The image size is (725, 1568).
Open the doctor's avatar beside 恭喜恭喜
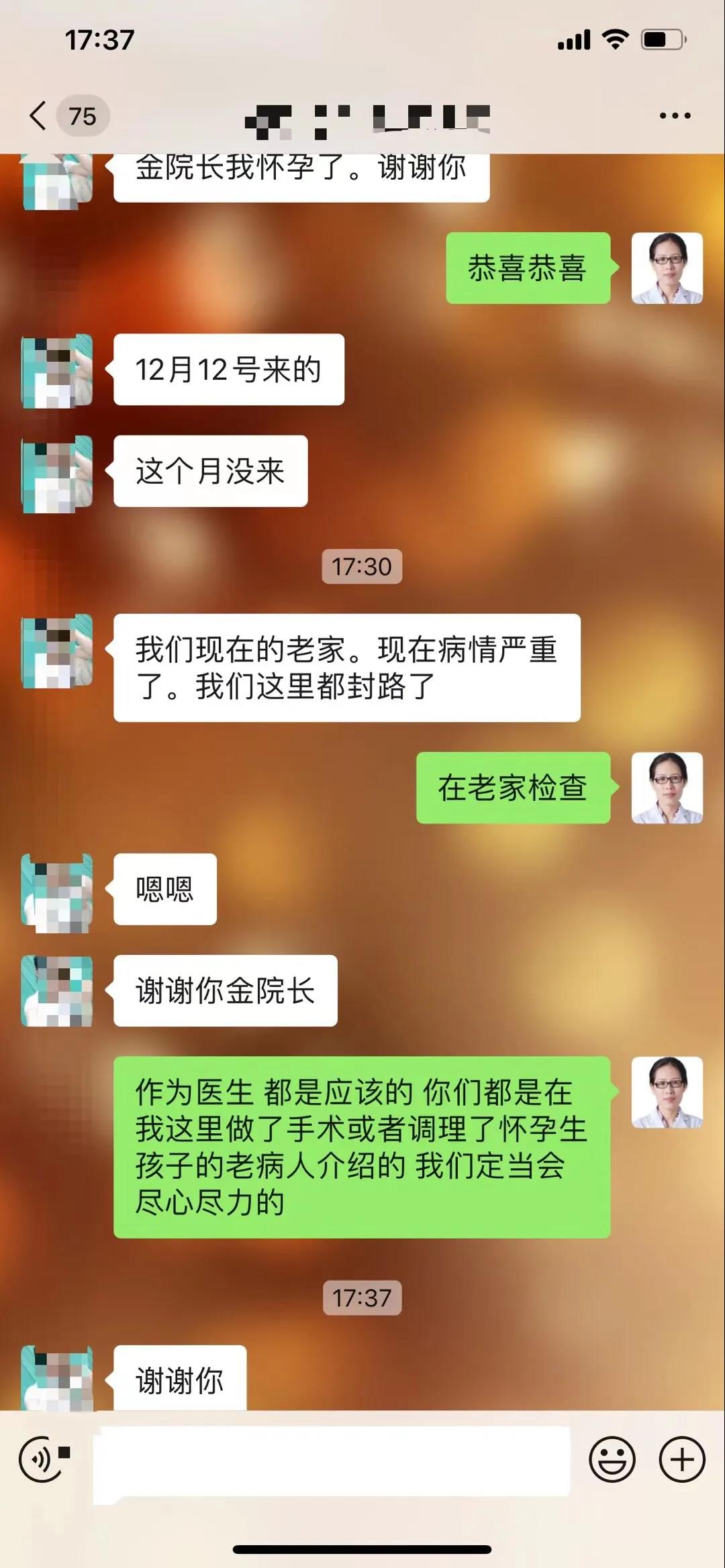[667, 268]
